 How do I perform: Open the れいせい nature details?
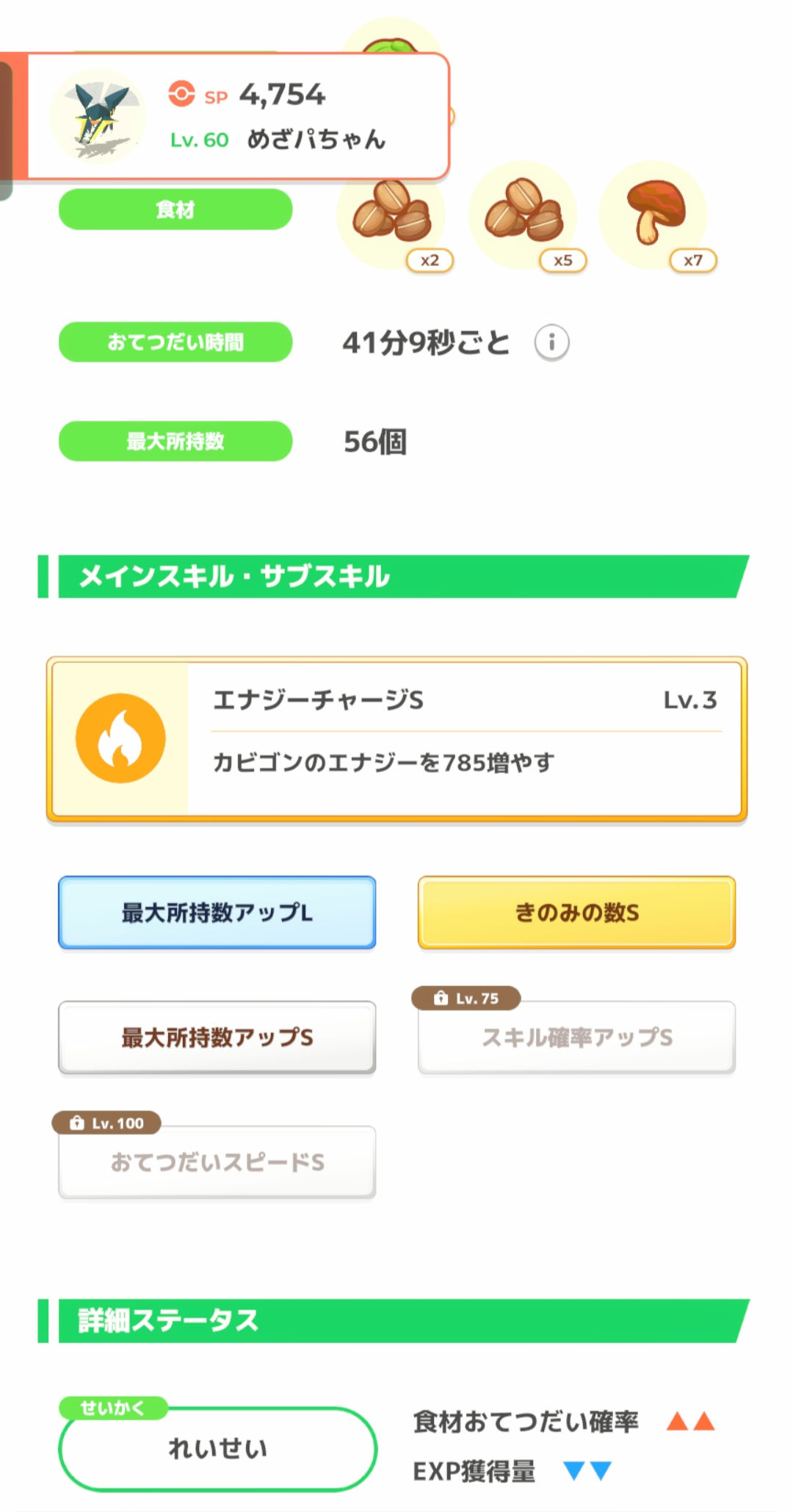pyautogui.click(x=217, y=1449)
